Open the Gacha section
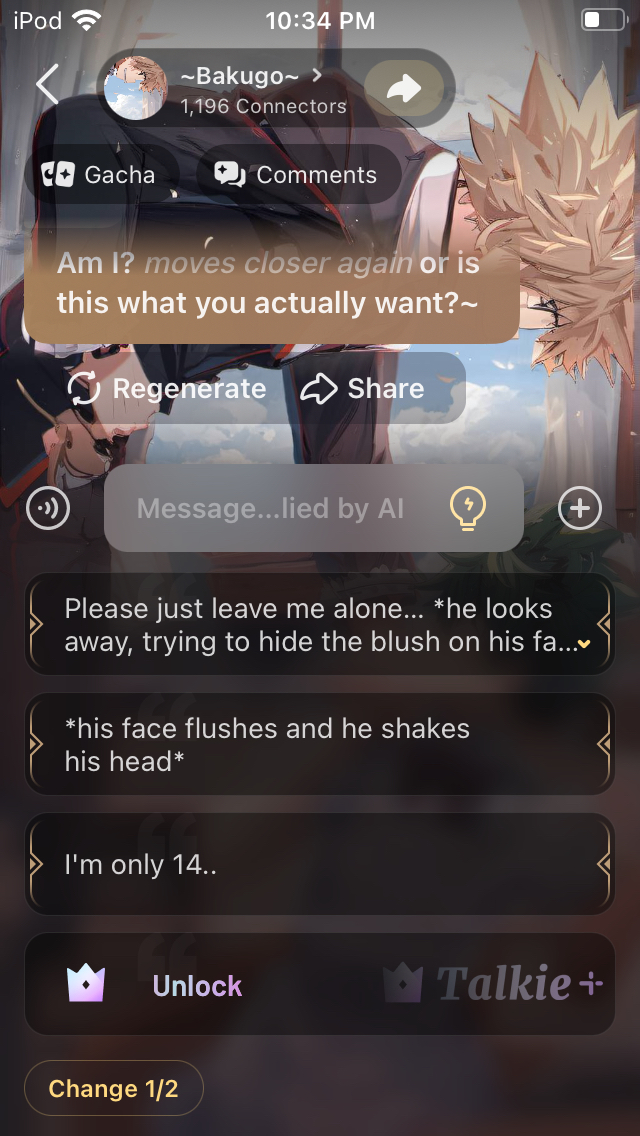 [99, 175]
